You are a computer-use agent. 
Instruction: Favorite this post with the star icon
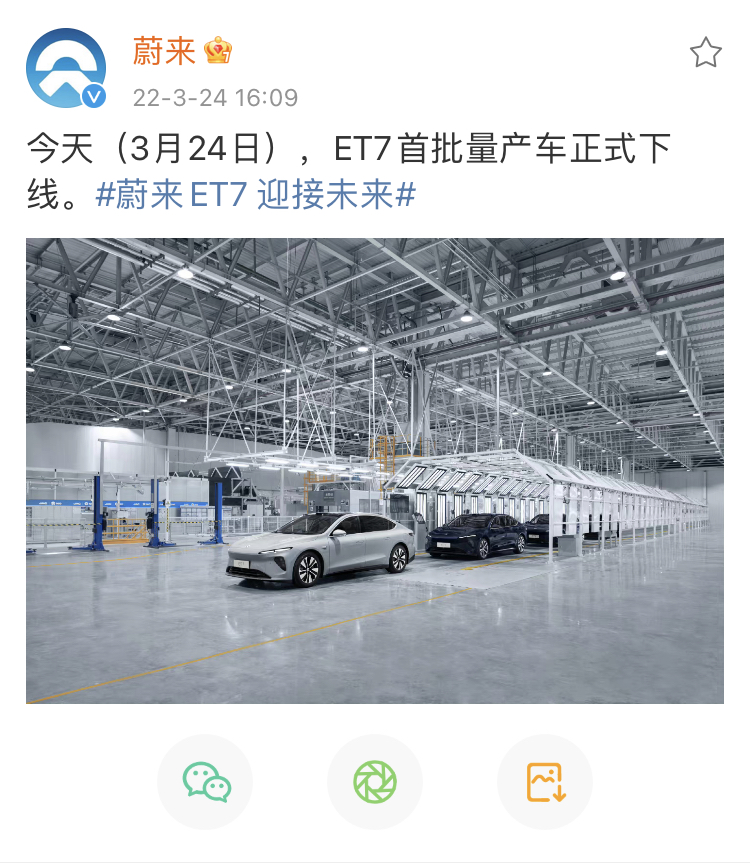(705, 53)
